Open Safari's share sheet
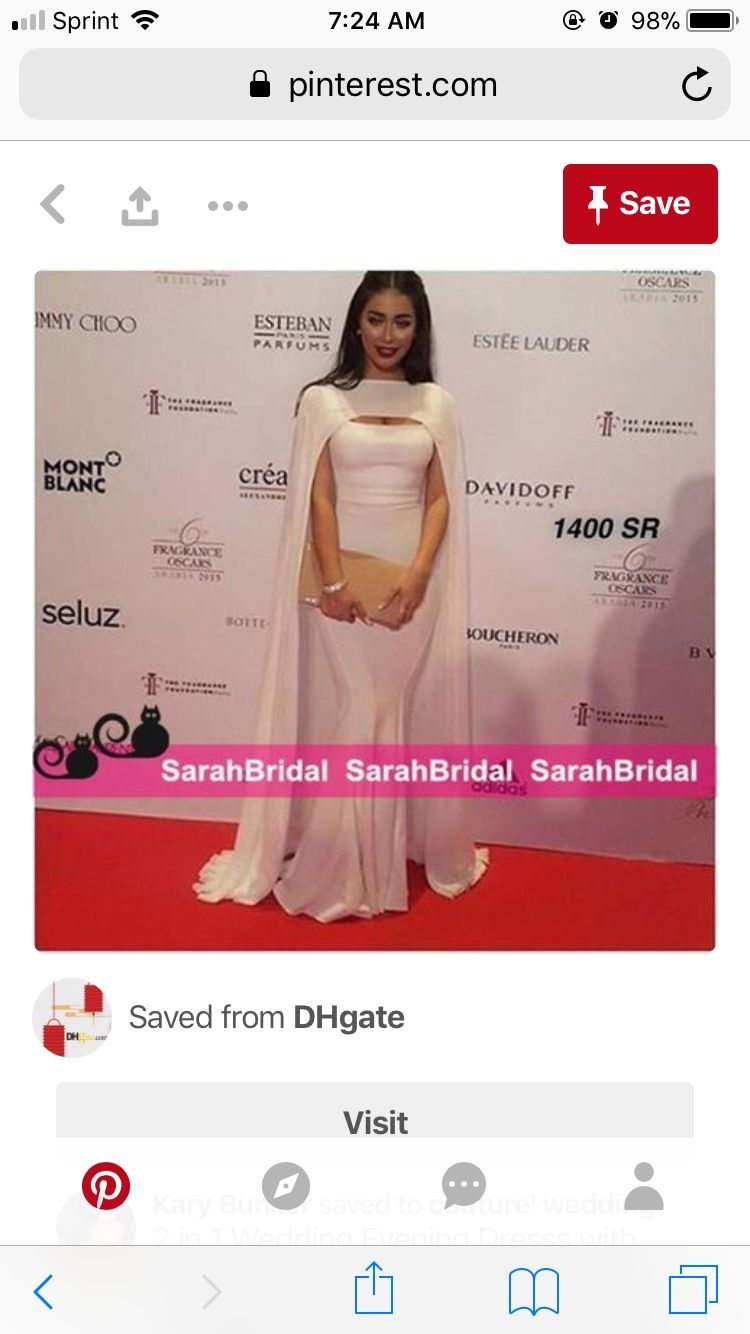The width and height of the screenshot is (750, 1334). click(375, 1288)
